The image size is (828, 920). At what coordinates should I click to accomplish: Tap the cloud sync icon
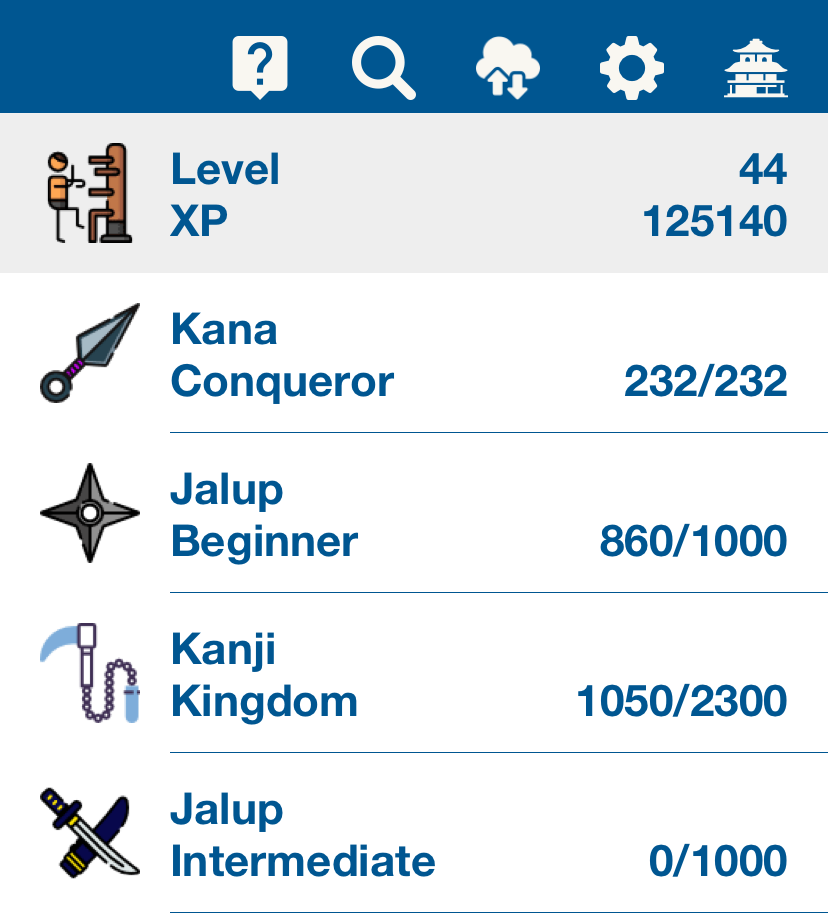click(x=507, y=67)
